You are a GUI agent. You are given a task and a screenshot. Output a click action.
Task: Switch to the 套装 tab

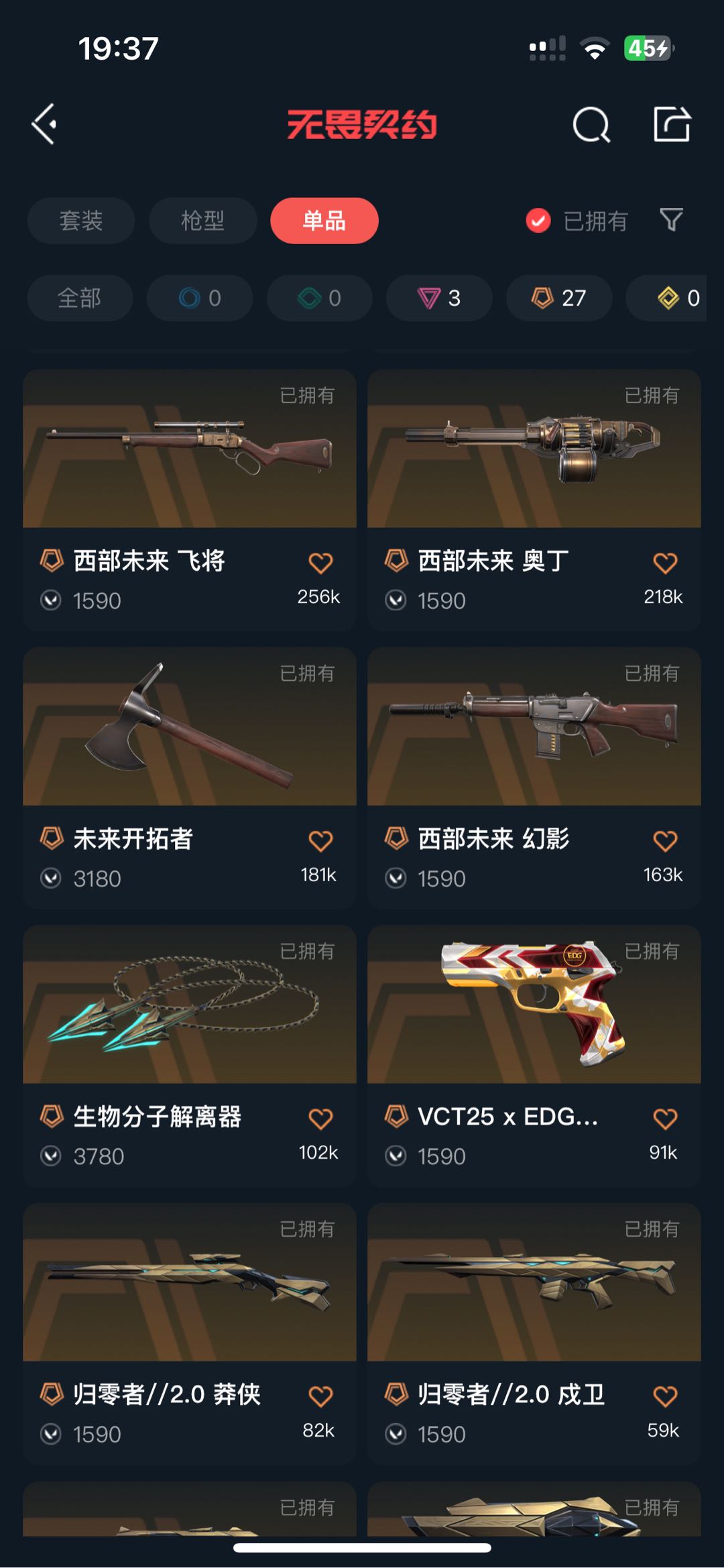[81, 221]
